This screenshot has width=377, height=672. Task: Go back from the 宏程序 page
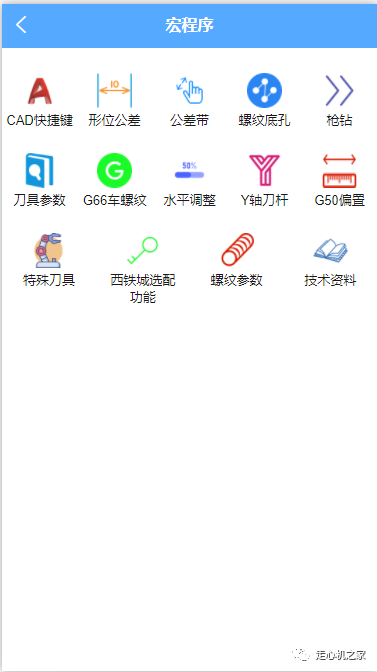21,25
